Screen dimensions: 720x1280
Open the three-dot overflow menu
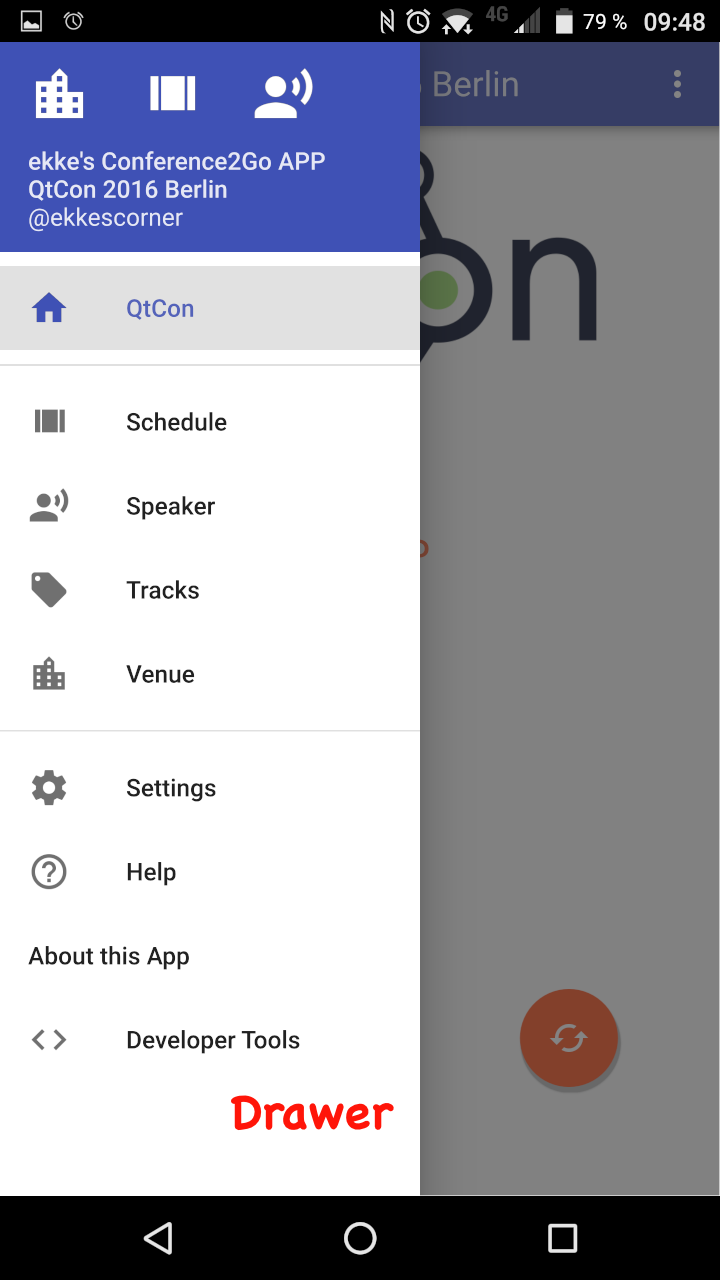pyautogui.click(x=677, y=84)
